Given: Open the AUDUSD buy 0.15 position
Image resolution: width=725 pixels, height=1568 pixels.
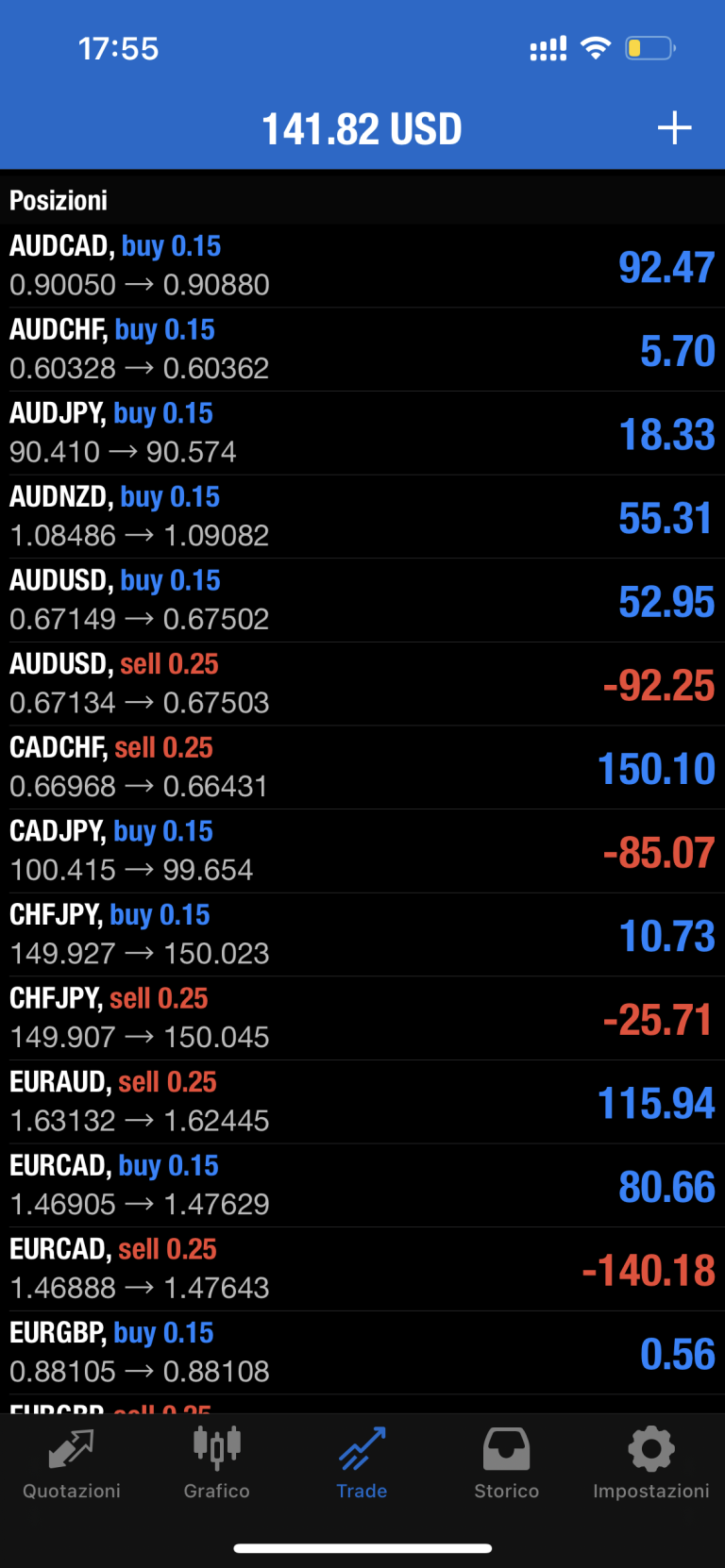Looking at the screenshot, I should [x=362, y=600].
